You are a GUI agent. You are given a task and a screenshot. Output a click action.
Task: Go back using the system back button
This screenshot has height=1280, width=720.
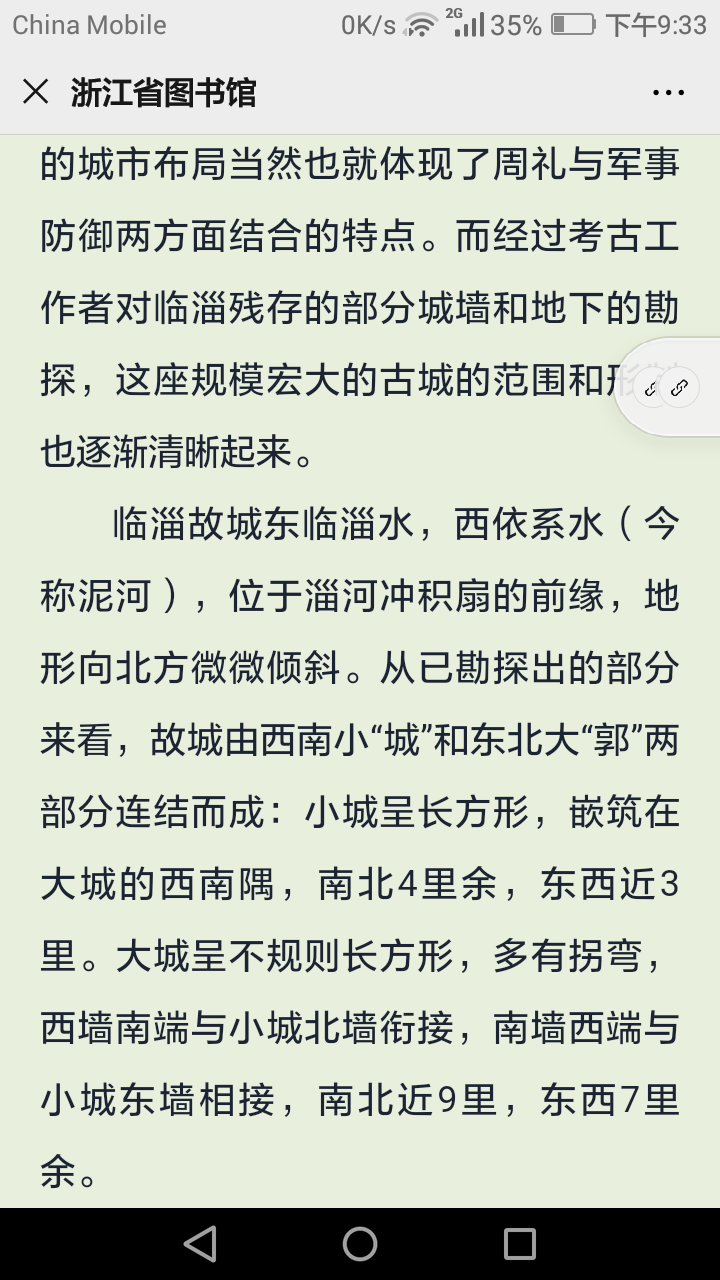coord(201,1244)
